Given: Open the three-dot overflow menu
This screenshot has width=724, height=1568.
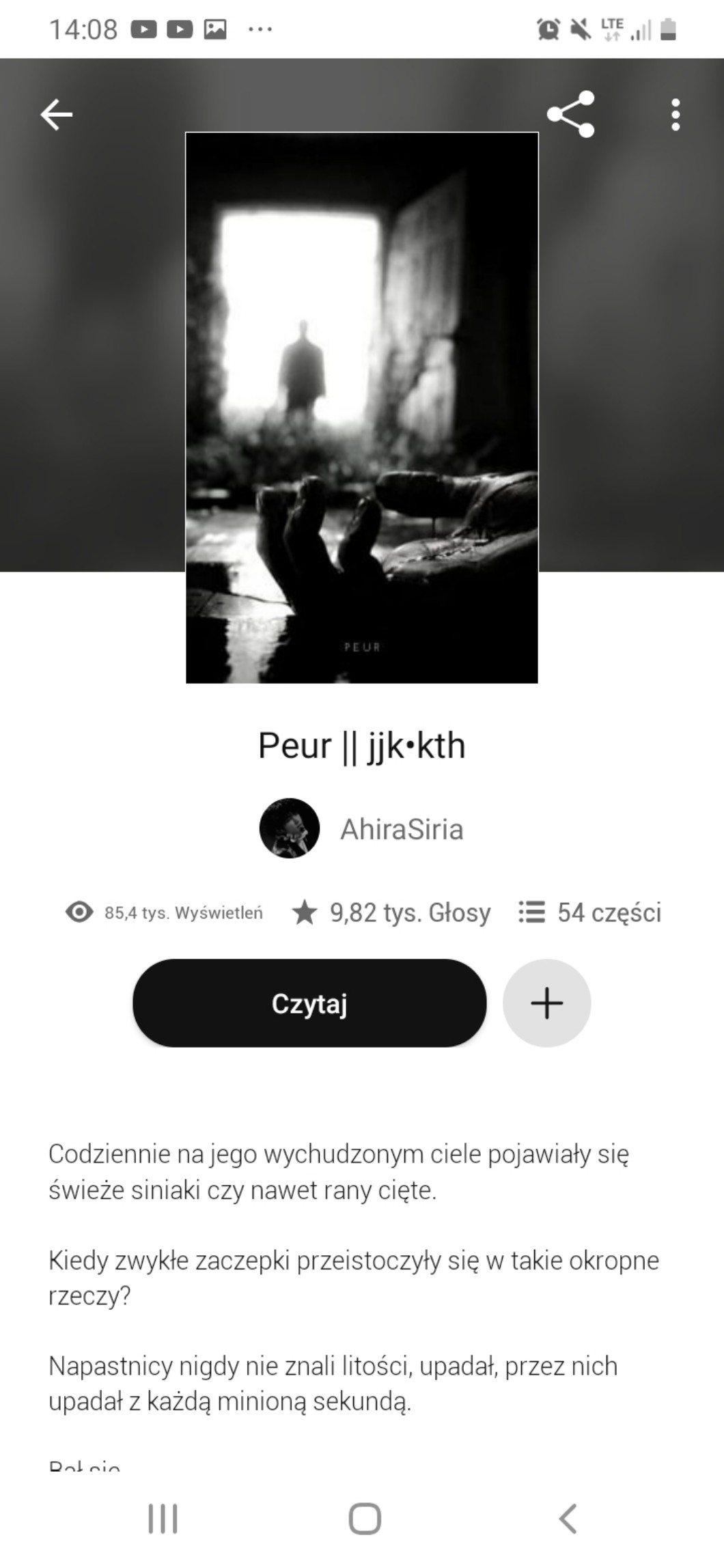Looking at the screenshot, I should pos(675,114).
